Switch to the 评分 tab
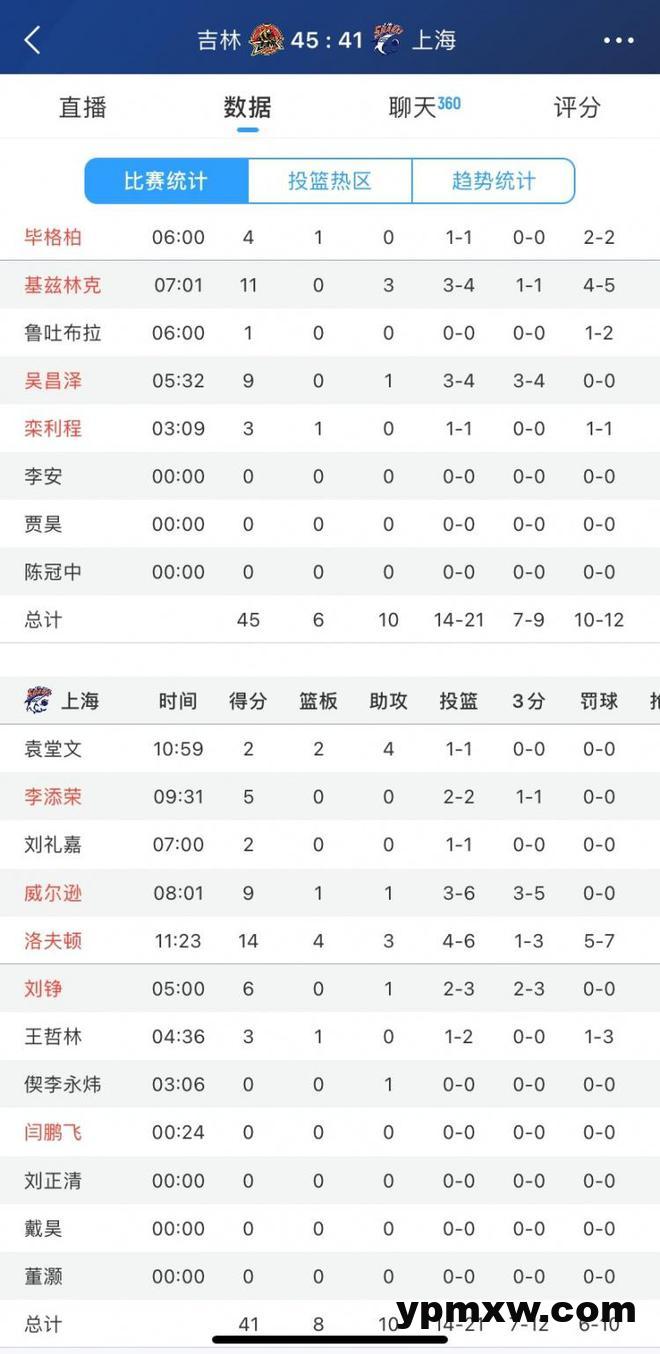The width and height of the screenshot is (660, 1354). point(577,107)
